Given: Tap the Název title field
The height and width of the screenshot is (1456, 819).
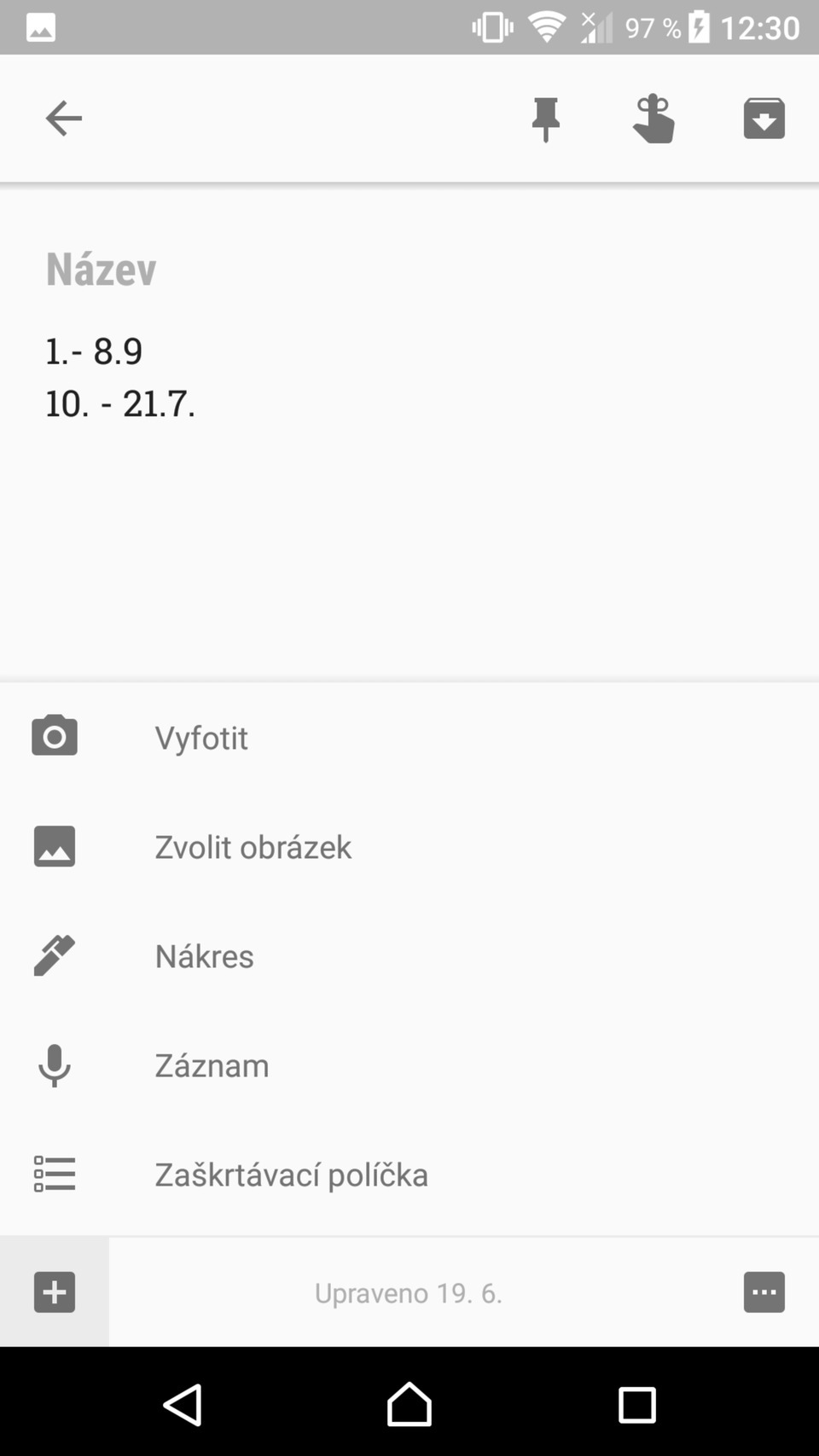Looking at the screenshot, I should coord(101,269).
